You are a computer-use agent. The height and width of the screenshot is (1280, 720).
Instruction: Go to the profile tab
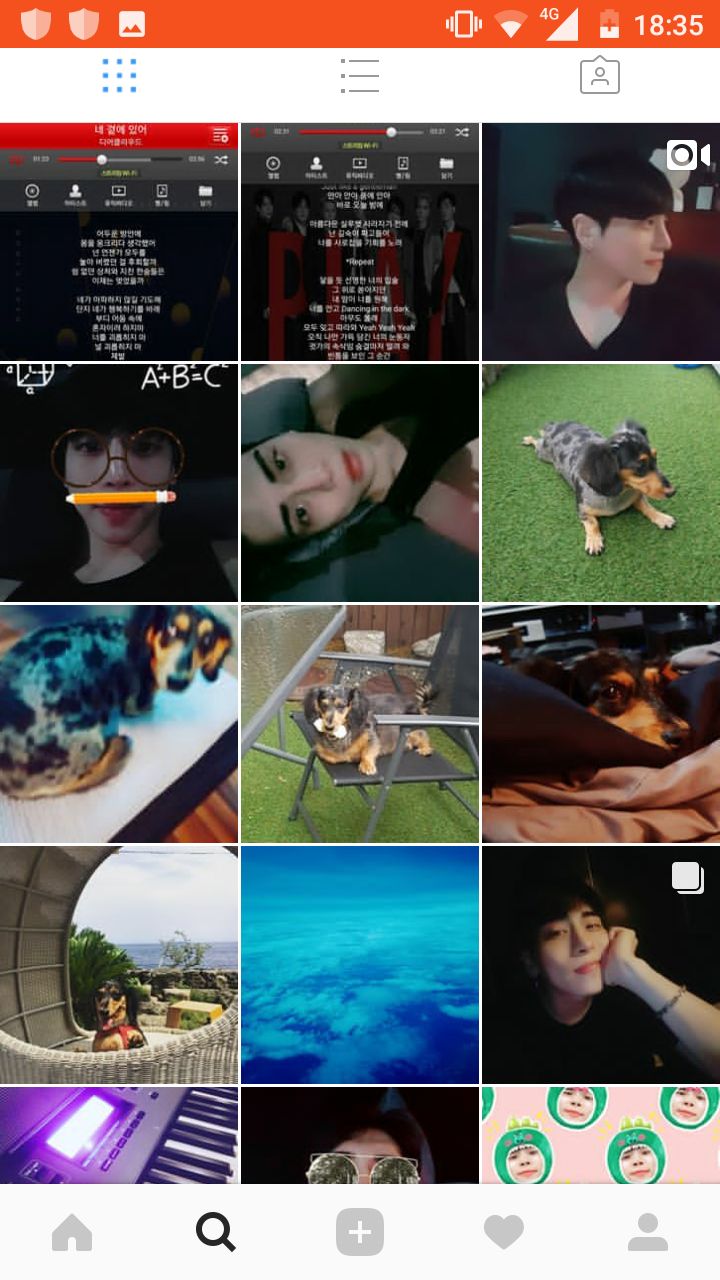point(647,1232)
